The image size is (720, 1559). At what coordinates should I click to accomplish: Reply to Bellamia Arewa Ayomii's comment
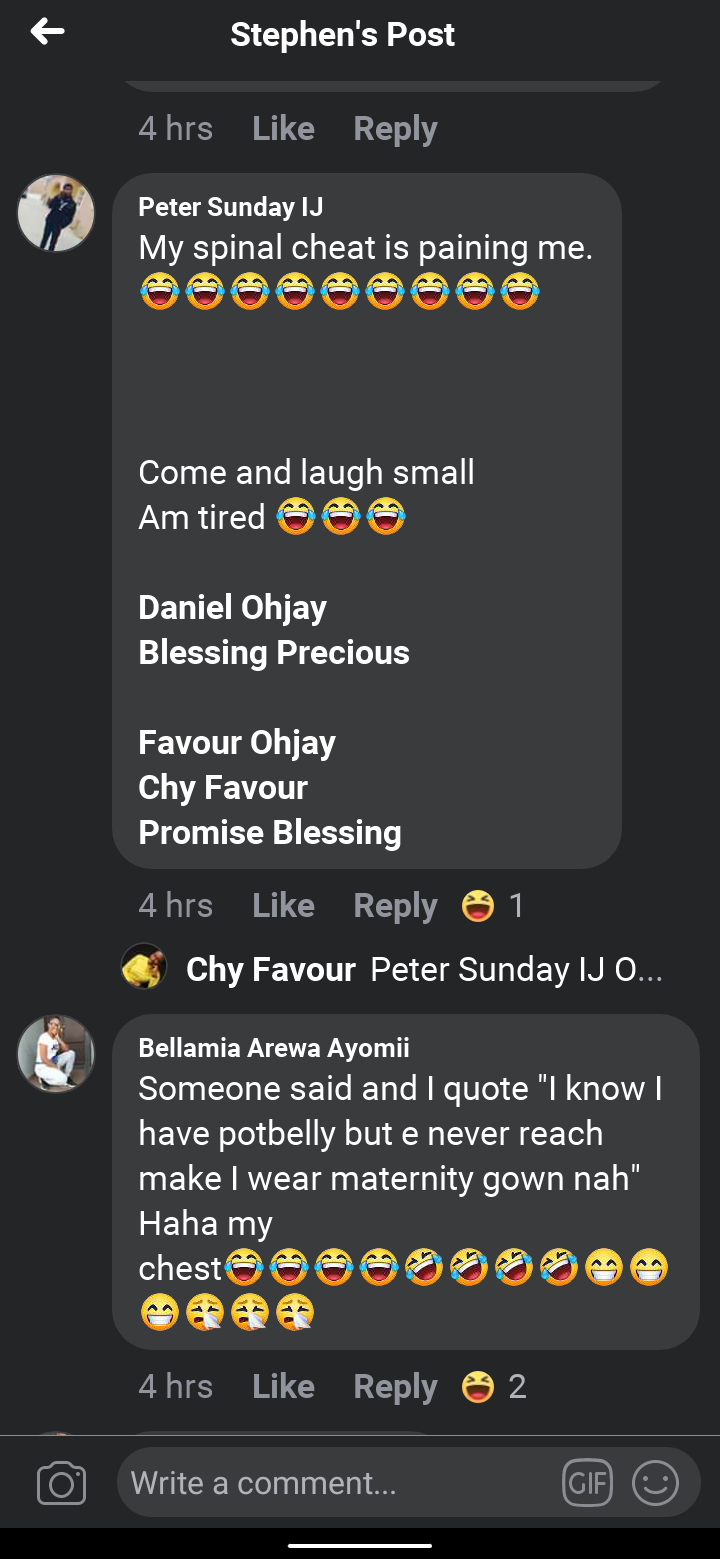click(x=395, y=1386)
